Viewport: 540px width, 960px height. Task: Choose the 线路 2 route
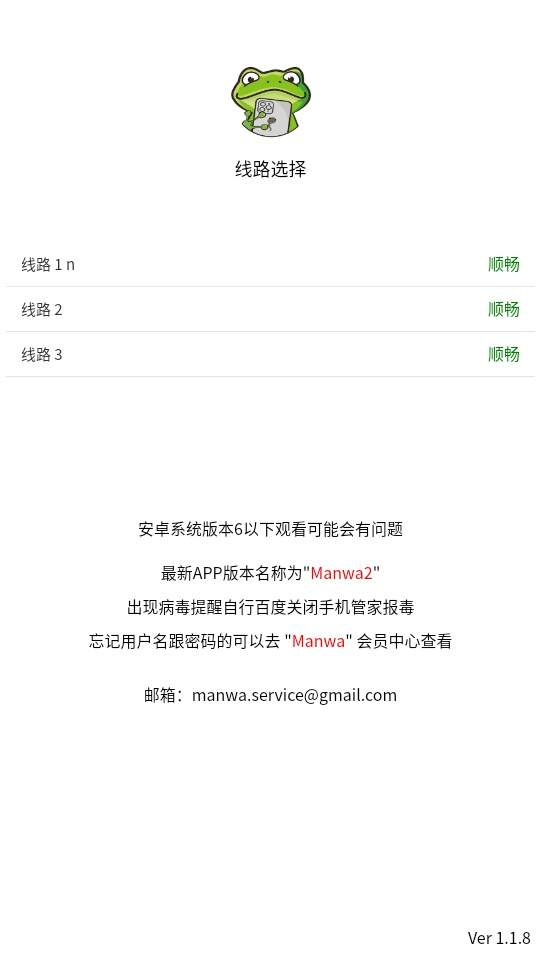click(270, 309)
